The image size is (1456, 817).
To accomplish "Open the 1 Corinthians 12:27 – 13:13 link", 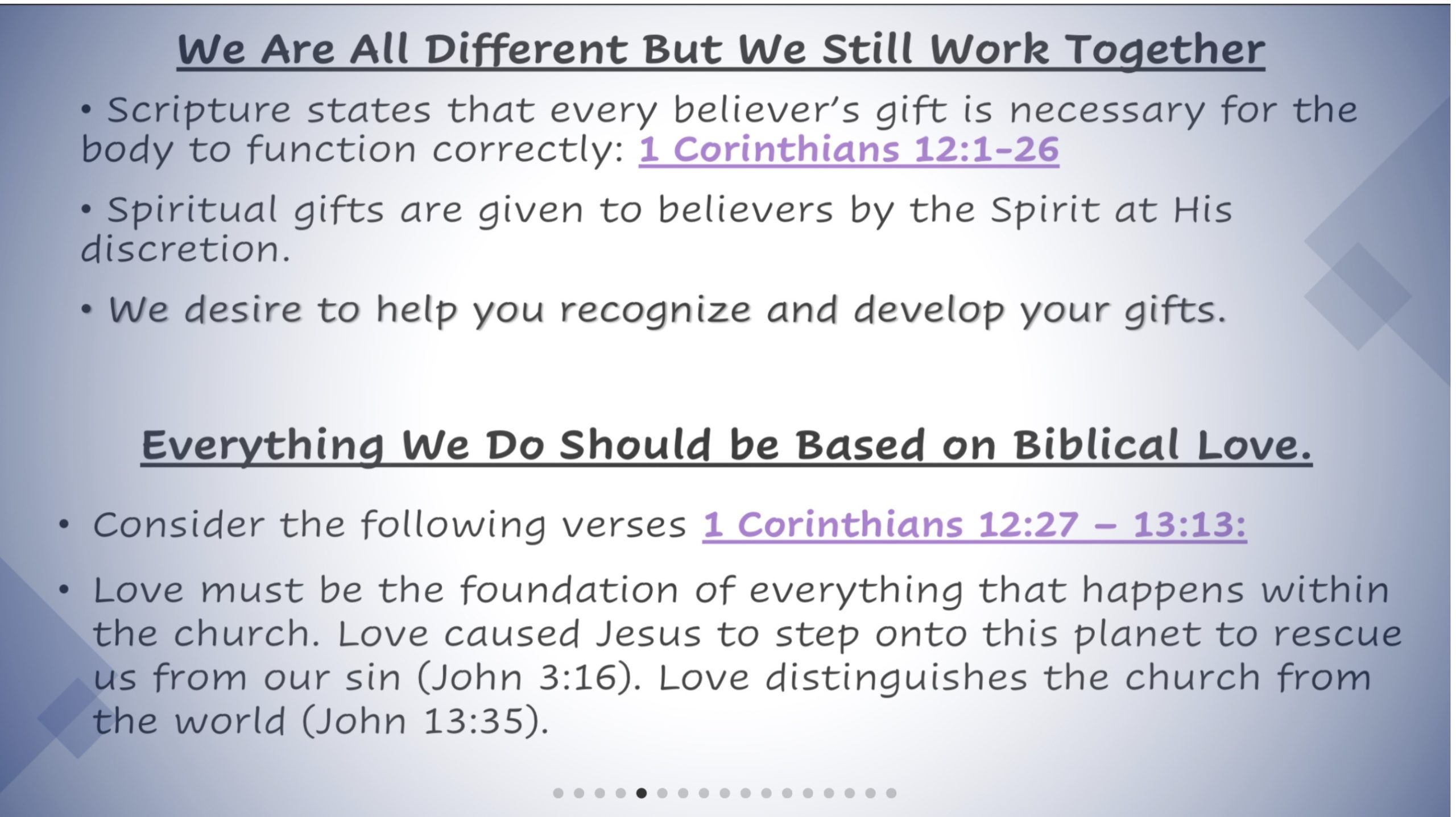I will point(974,524).
